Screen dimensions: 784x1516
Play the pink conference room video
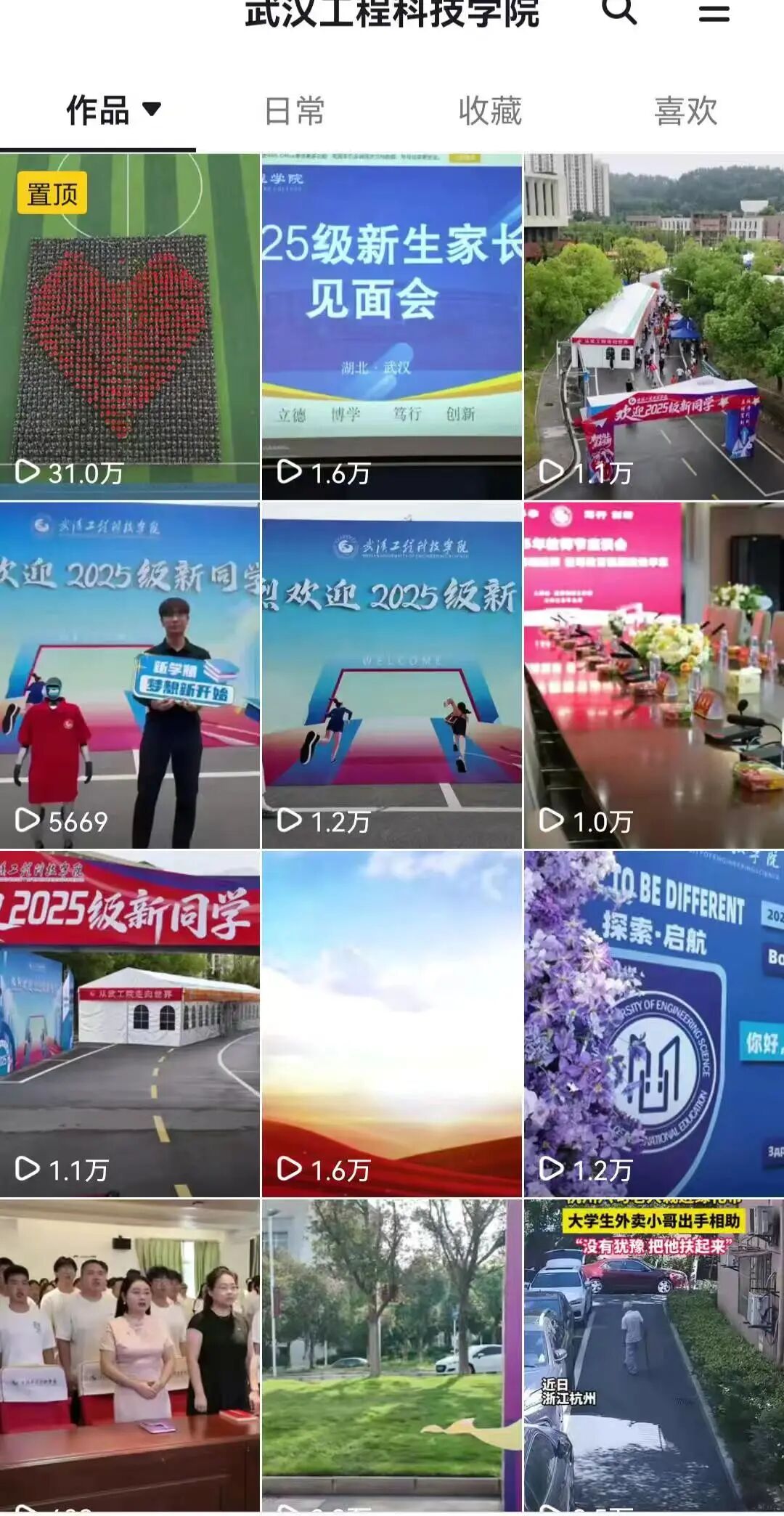click(x=653, y=675)
